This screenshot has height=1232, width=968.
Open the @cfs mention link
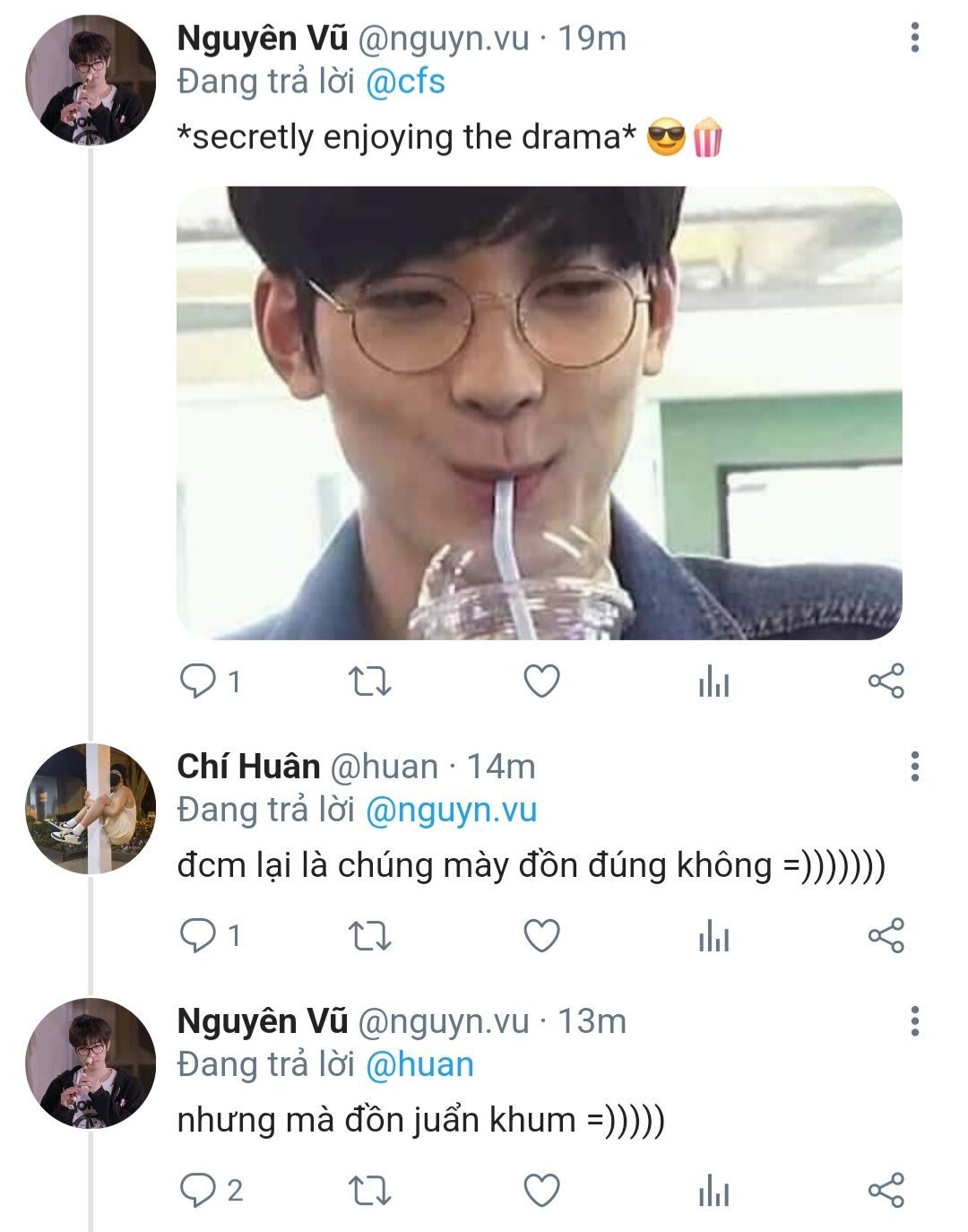(405, 82)
